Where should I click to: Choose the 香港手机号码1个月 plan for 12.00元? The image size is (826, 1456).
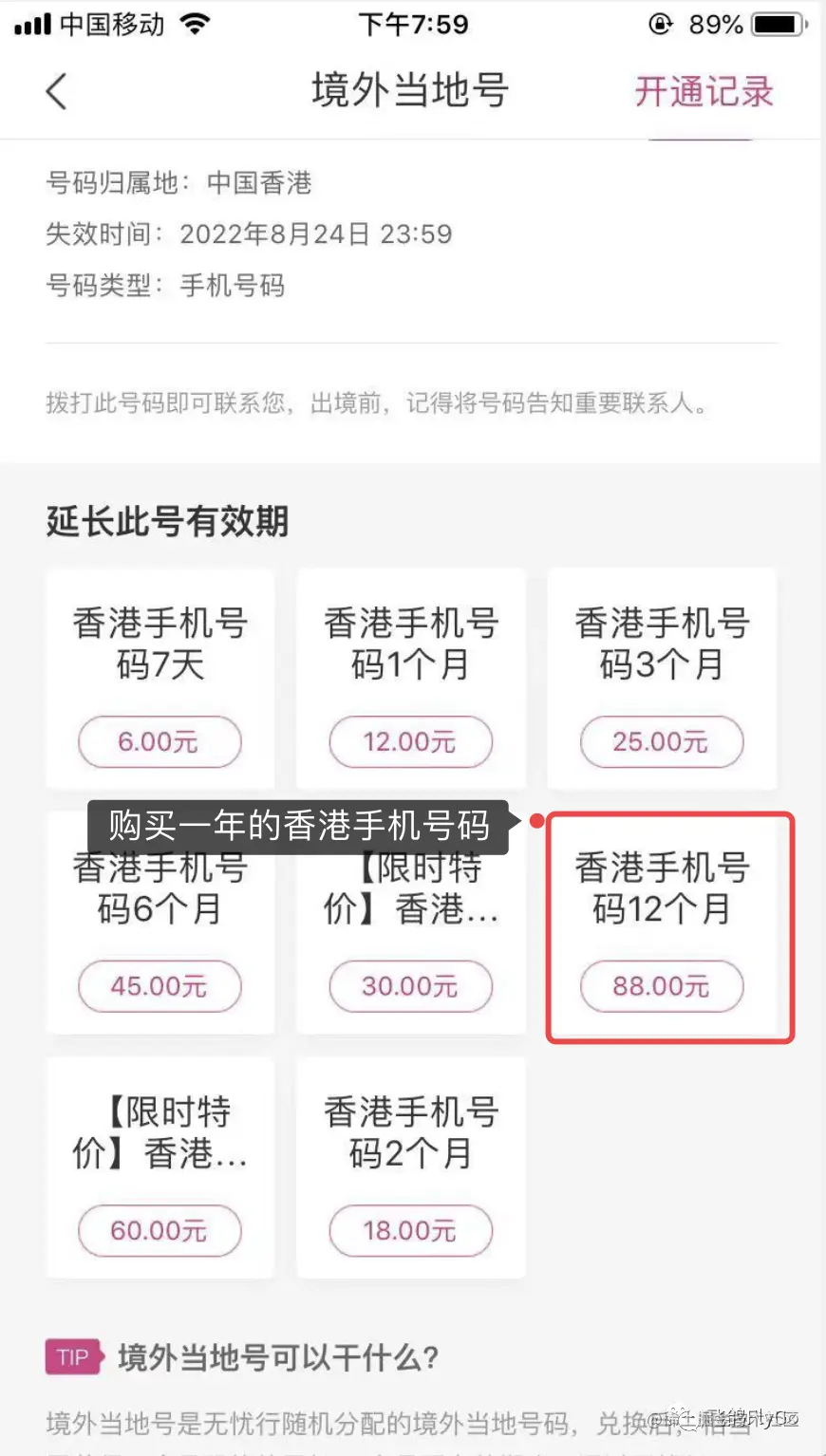pyautogui.click(x=410, y=741)
